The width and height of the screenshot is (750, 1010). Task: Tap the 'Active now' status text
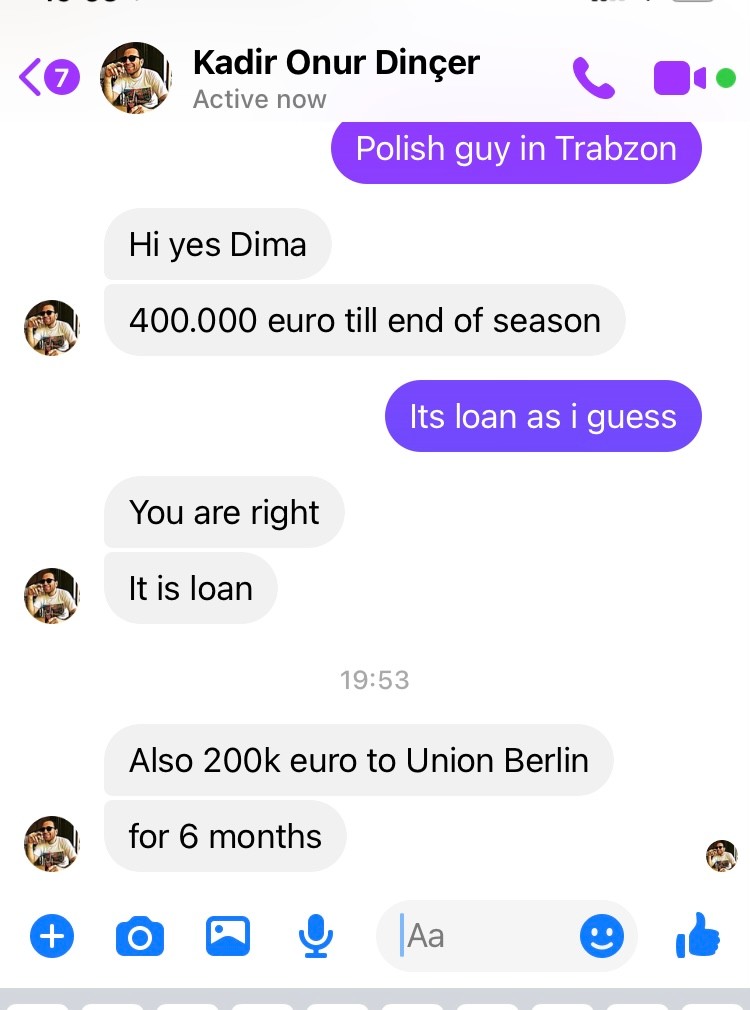point(259,99)
